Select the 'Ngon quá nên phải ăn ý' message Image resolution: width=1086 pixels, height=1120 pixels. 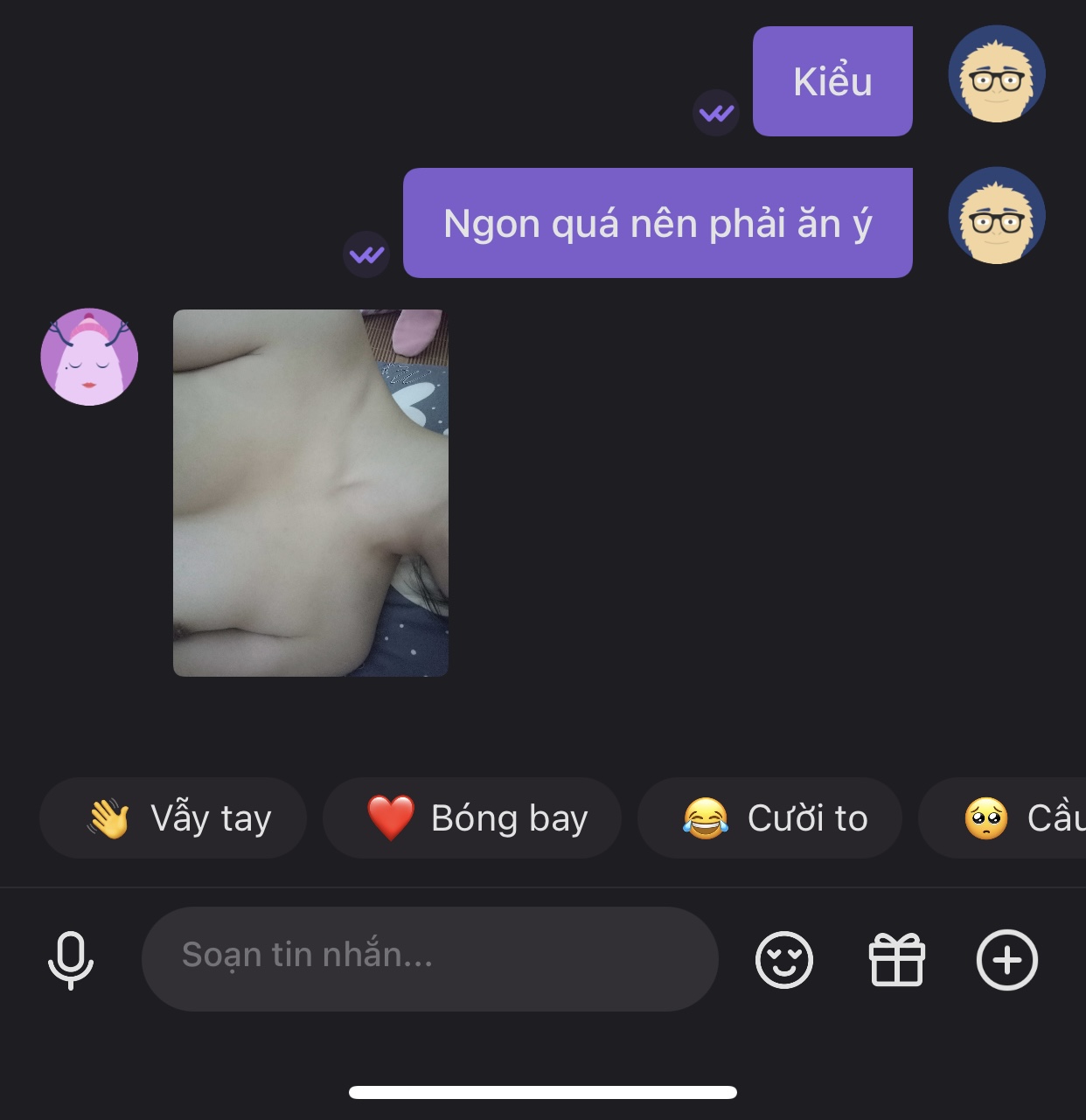click(x=658, y=224)
